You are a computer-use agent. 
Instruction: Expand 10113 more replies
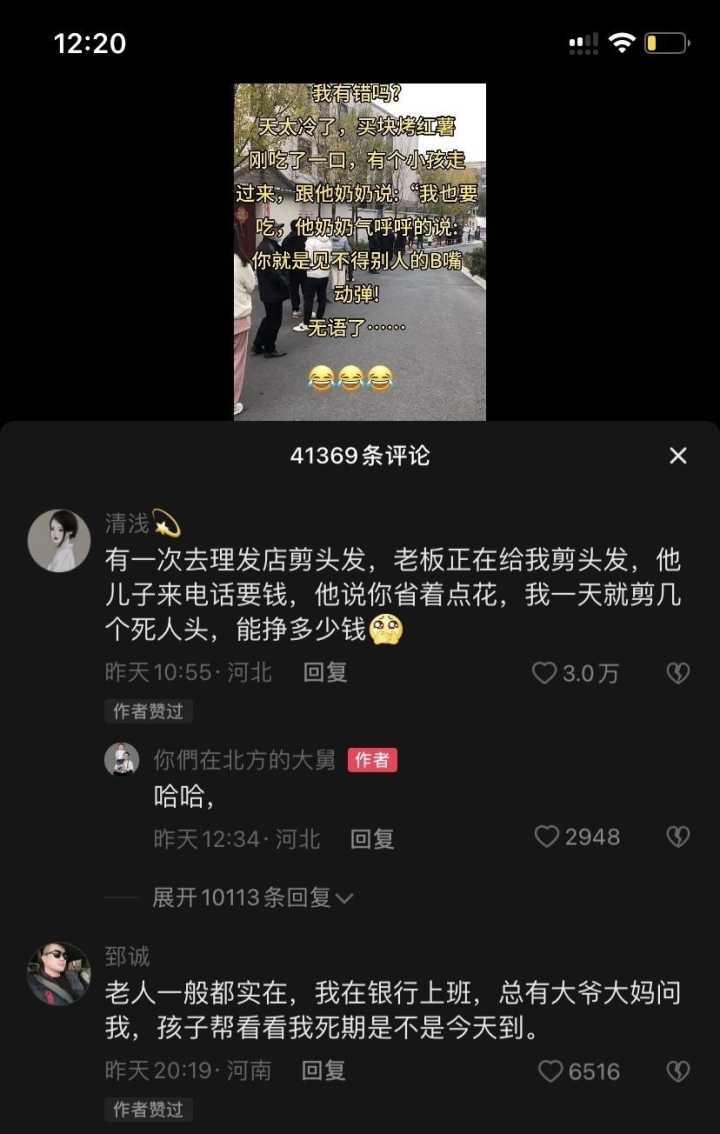point(252,898)
